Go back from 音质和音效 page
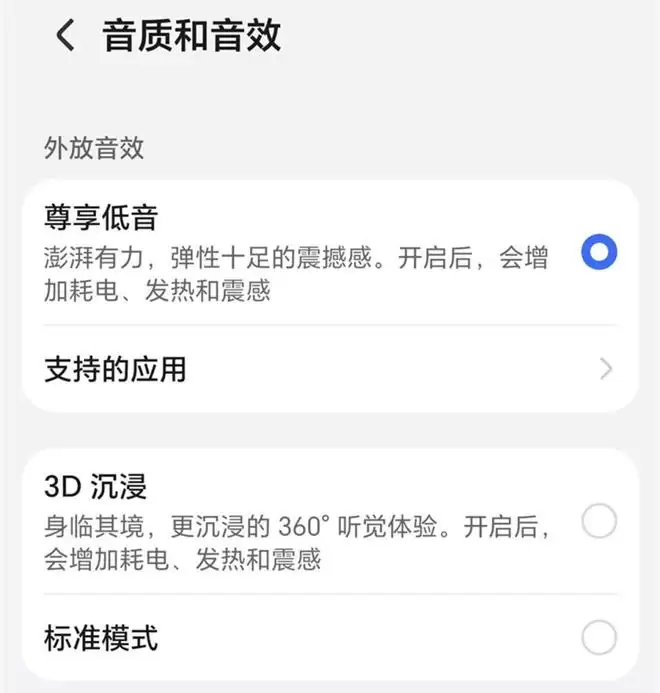 65,37
